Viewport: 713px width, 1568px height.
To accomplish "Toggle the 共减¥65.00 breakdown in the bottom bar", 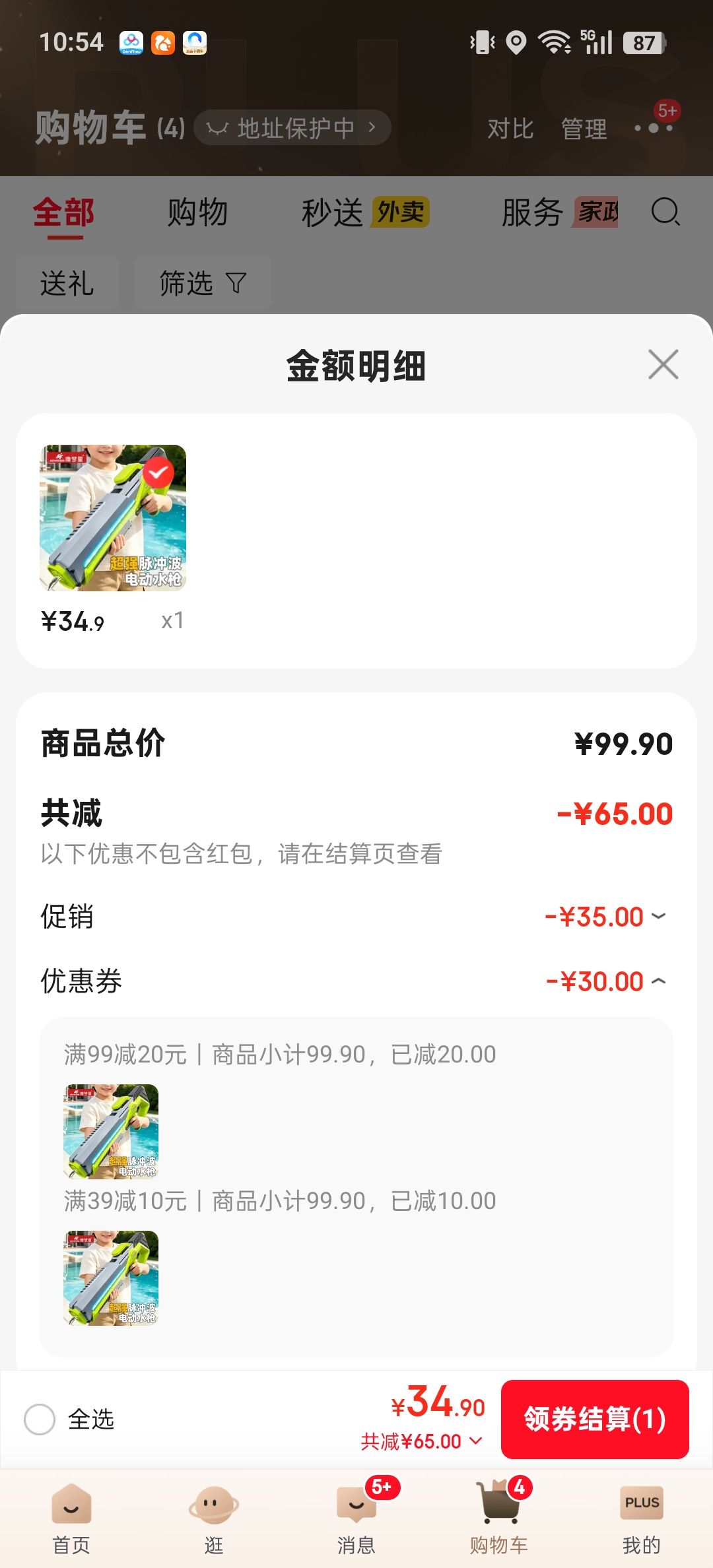I will (x=422, y=1441).
